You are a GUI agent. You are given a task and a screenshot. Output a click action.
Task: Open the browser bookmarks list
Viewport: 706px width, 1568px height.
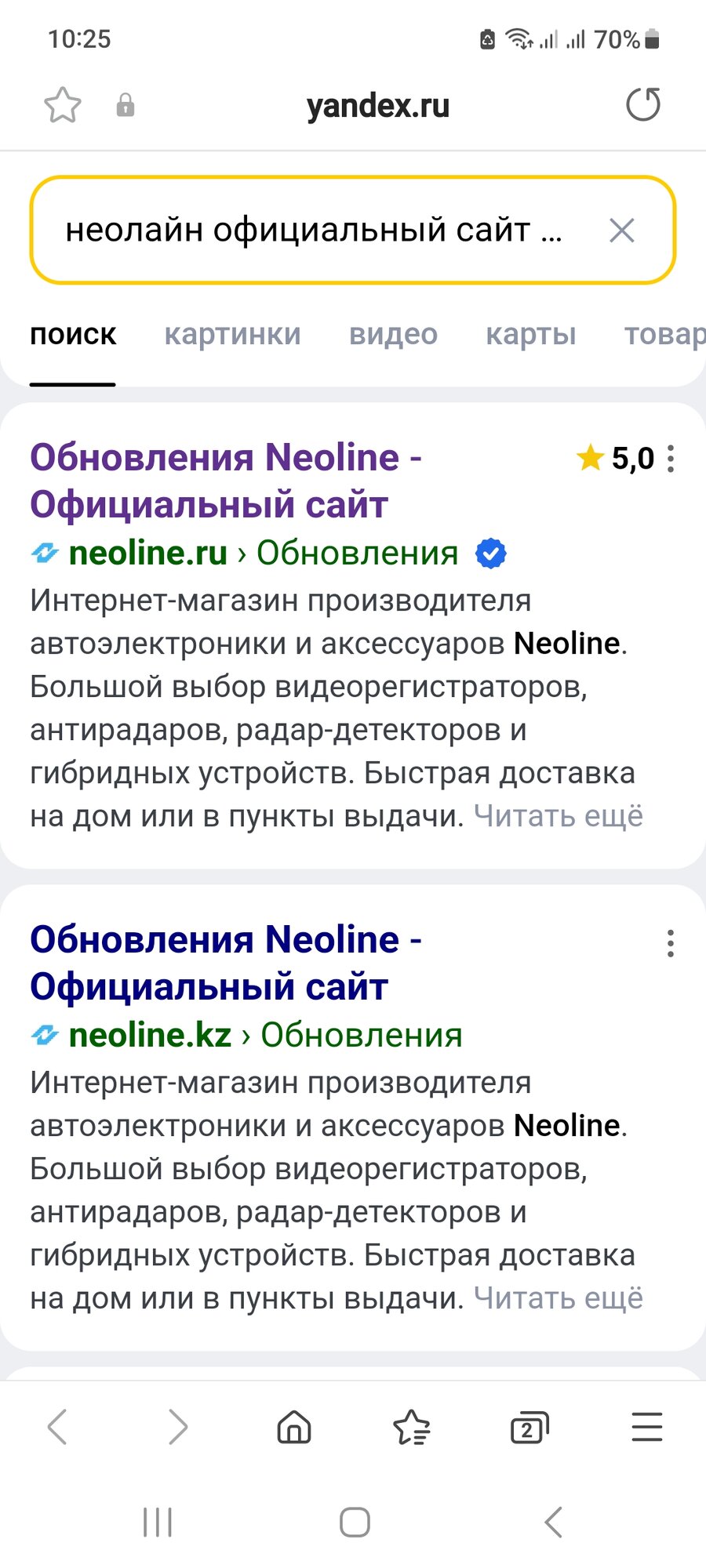click(412, 1427)
